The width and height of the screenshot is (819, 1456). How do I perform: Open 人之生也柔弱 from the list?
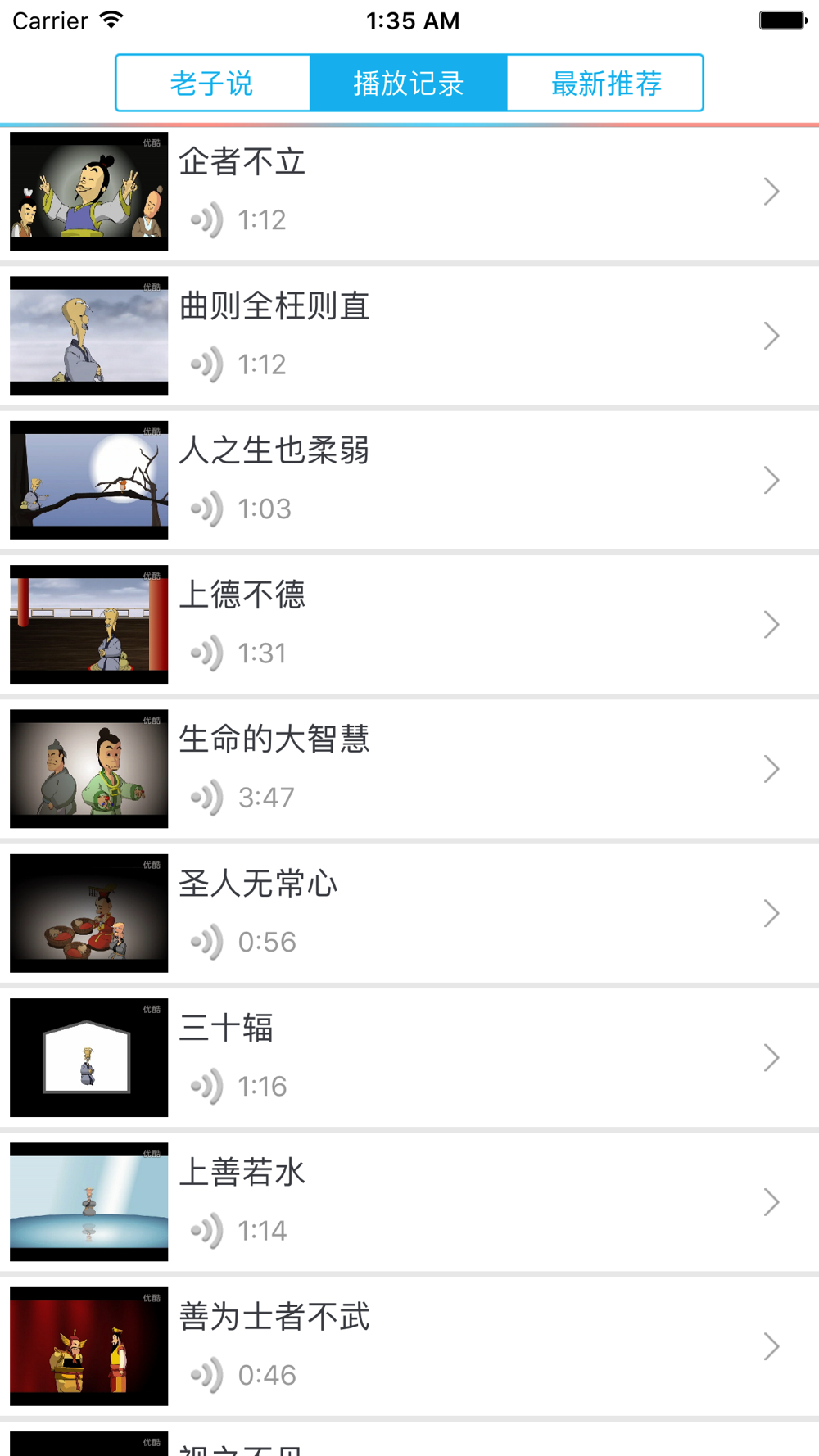[409, 480]
